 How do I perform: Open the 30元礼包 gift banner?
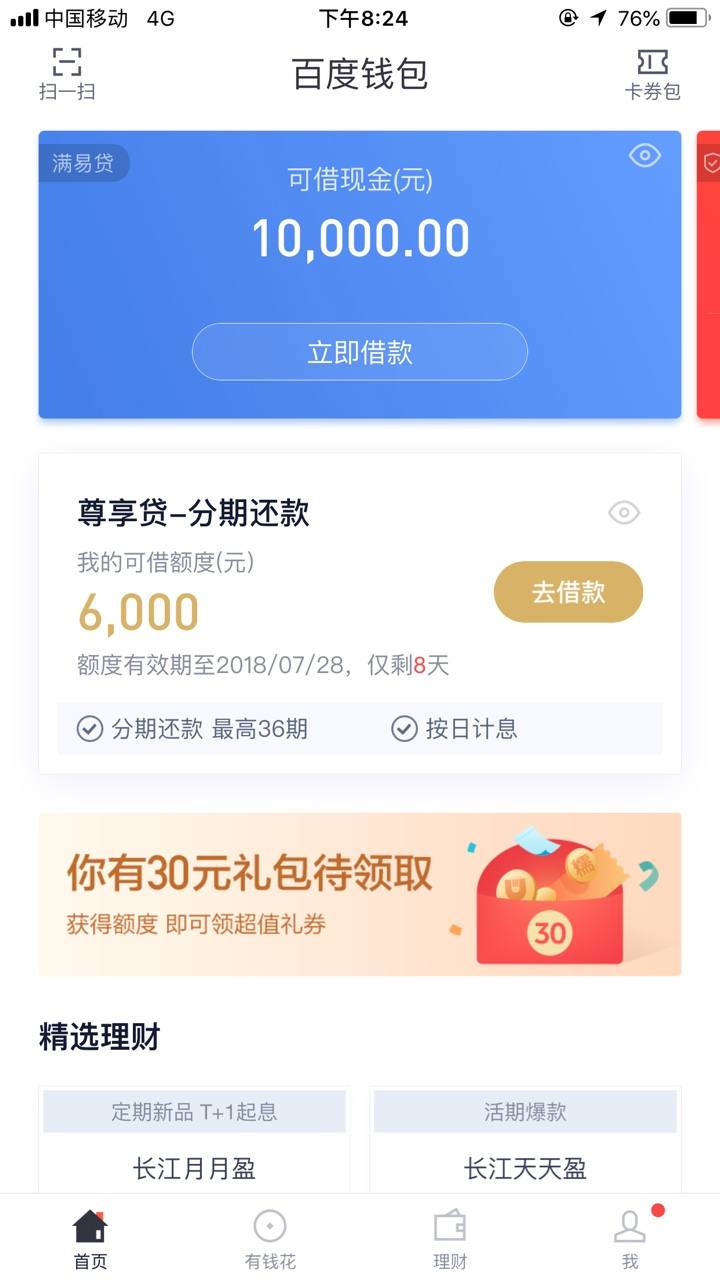[360, 894]
